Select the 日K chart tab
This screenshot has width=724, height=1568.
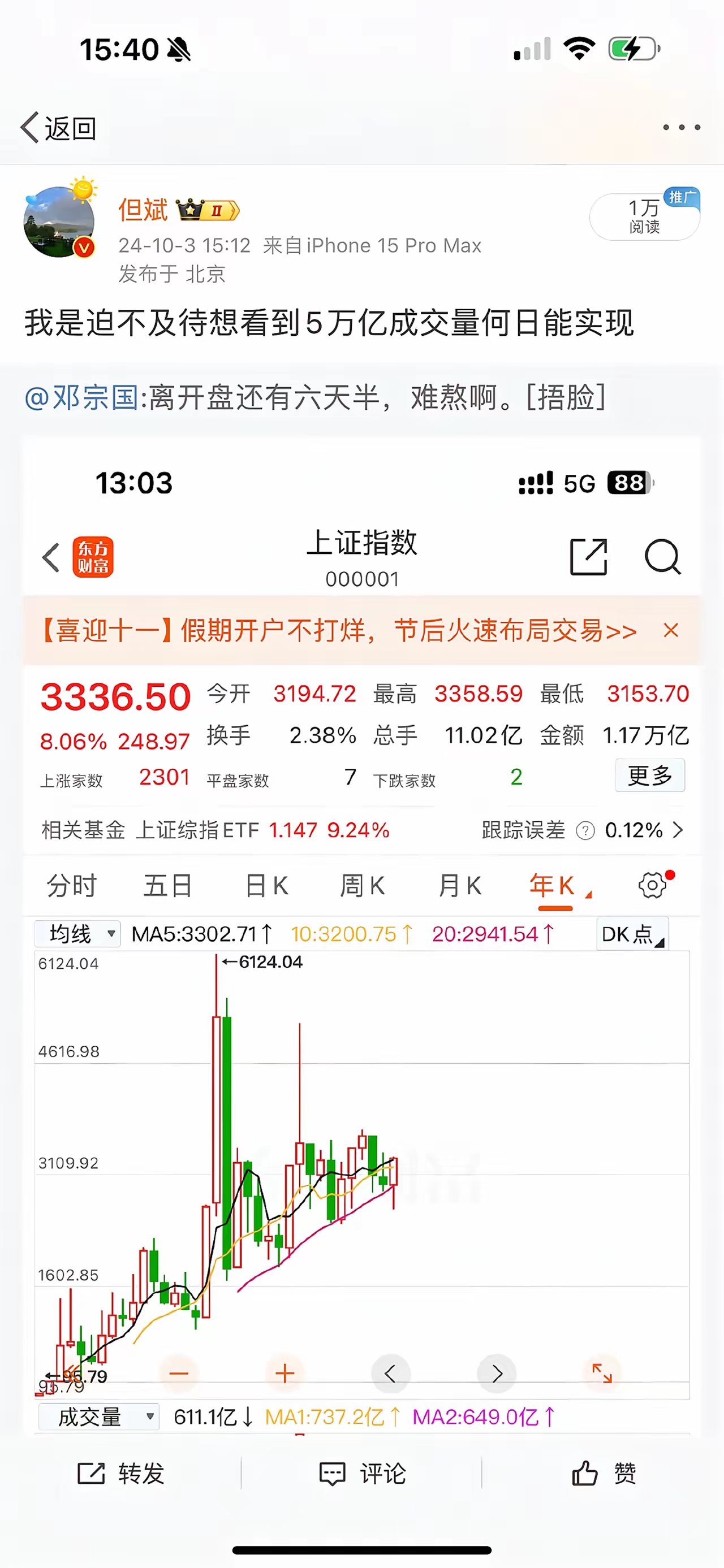click(266, 886)
